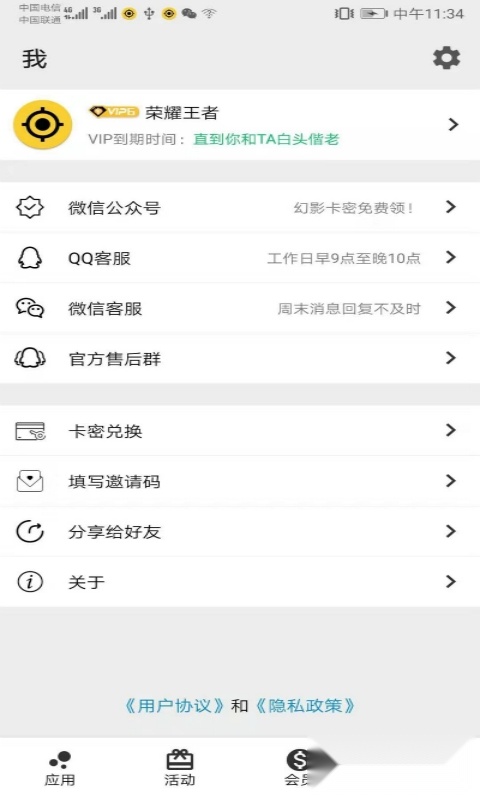Switch to the 应用 tab
The width and height of the screenshot is (480, 800).
60,768
